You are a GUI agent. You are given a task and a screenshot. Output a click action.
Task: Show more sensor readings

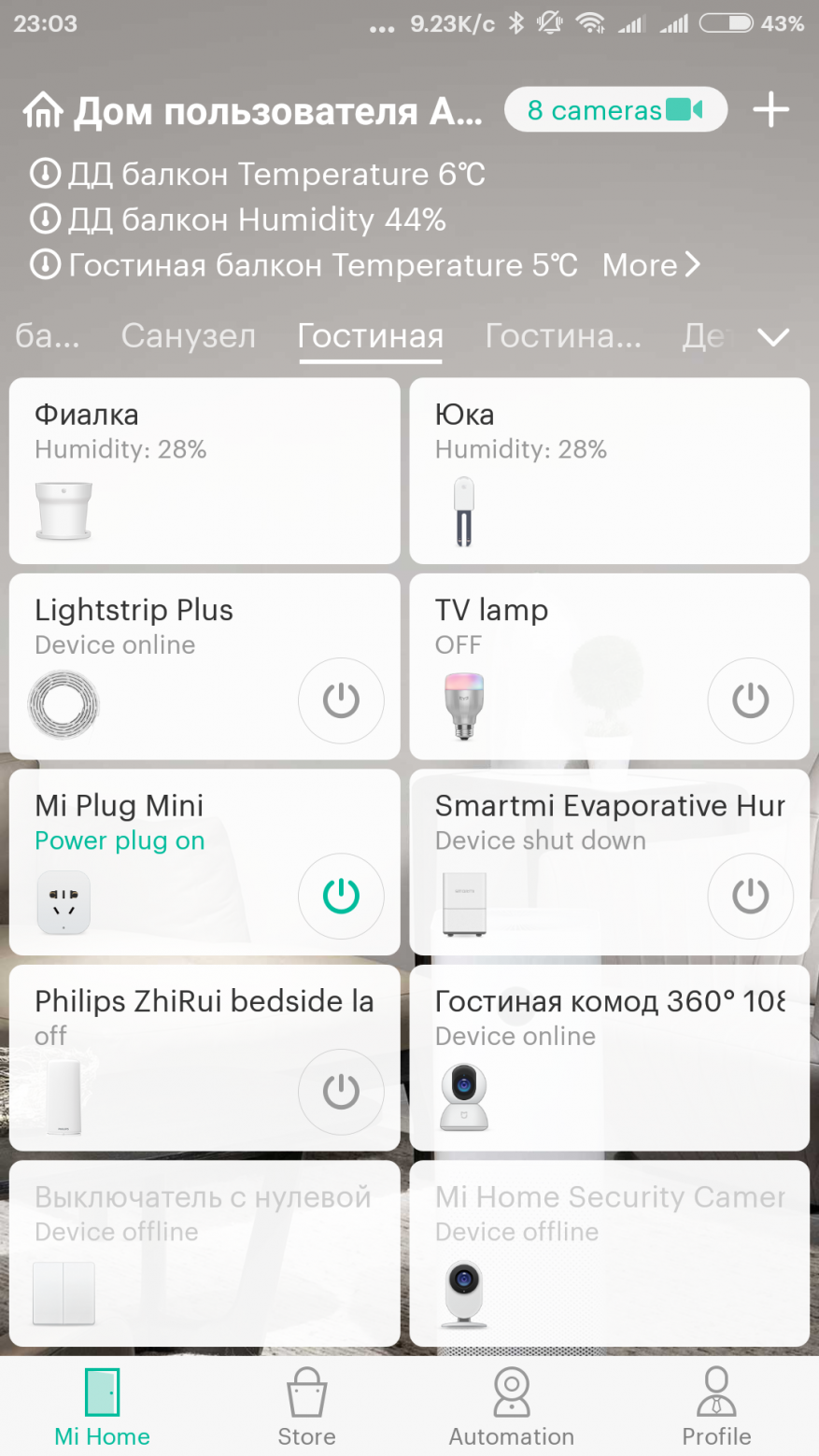(x=651, y=265)
